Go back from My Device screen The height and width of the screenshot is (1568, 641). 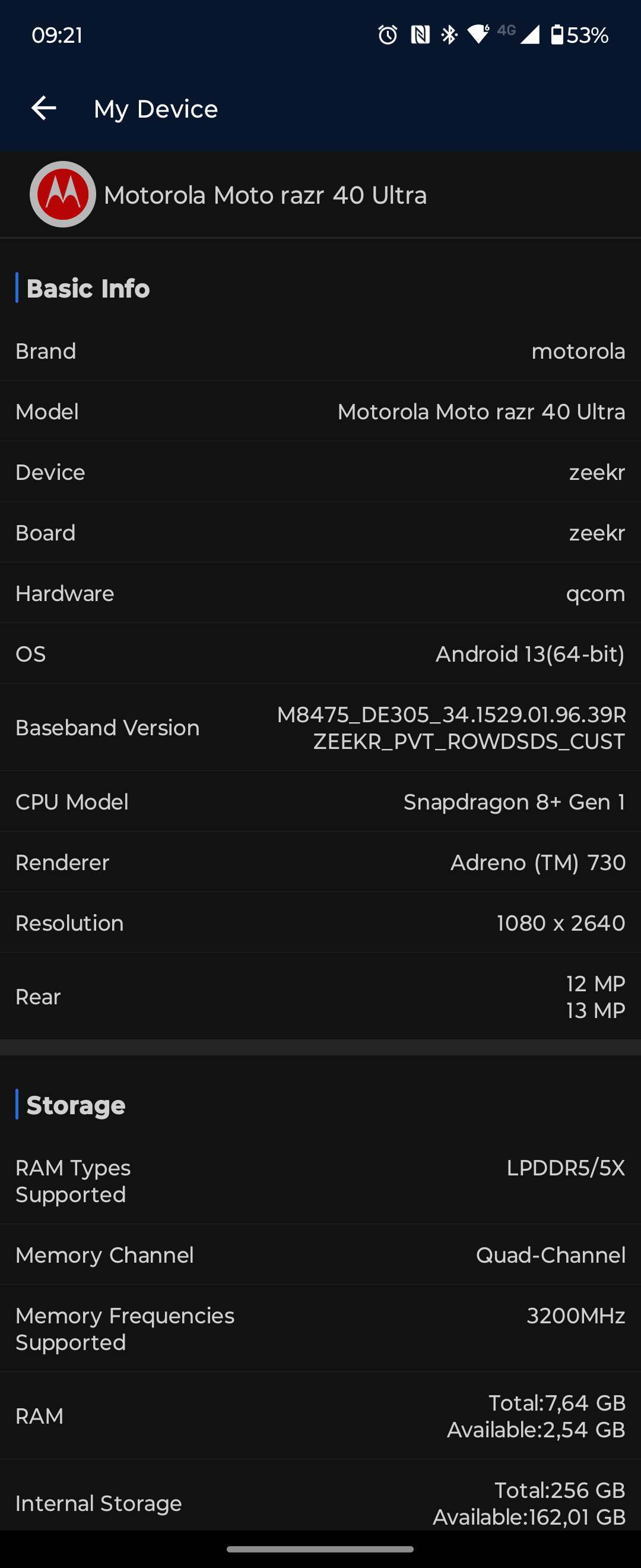tap(44, 108)
